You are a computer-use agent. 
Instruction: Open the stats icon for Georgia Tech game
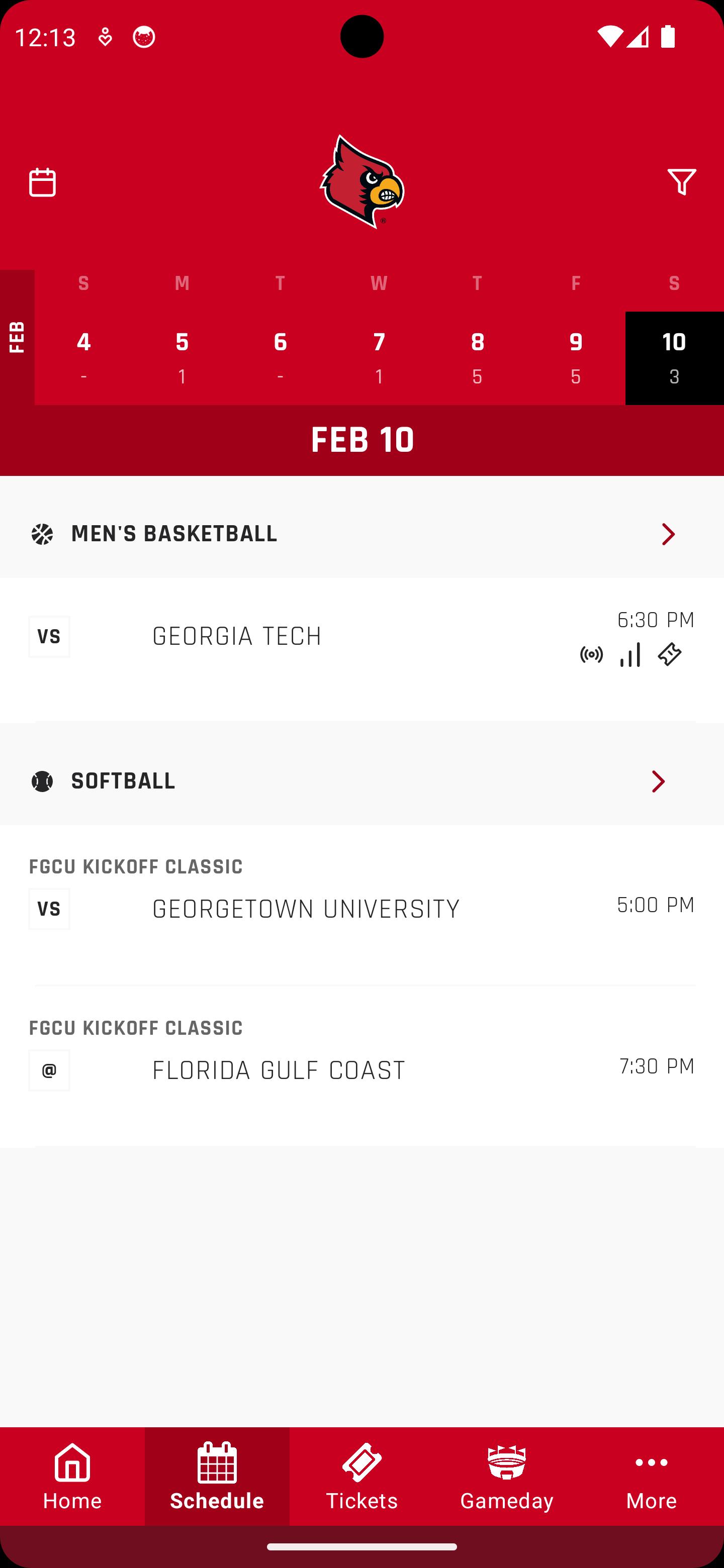630,655
